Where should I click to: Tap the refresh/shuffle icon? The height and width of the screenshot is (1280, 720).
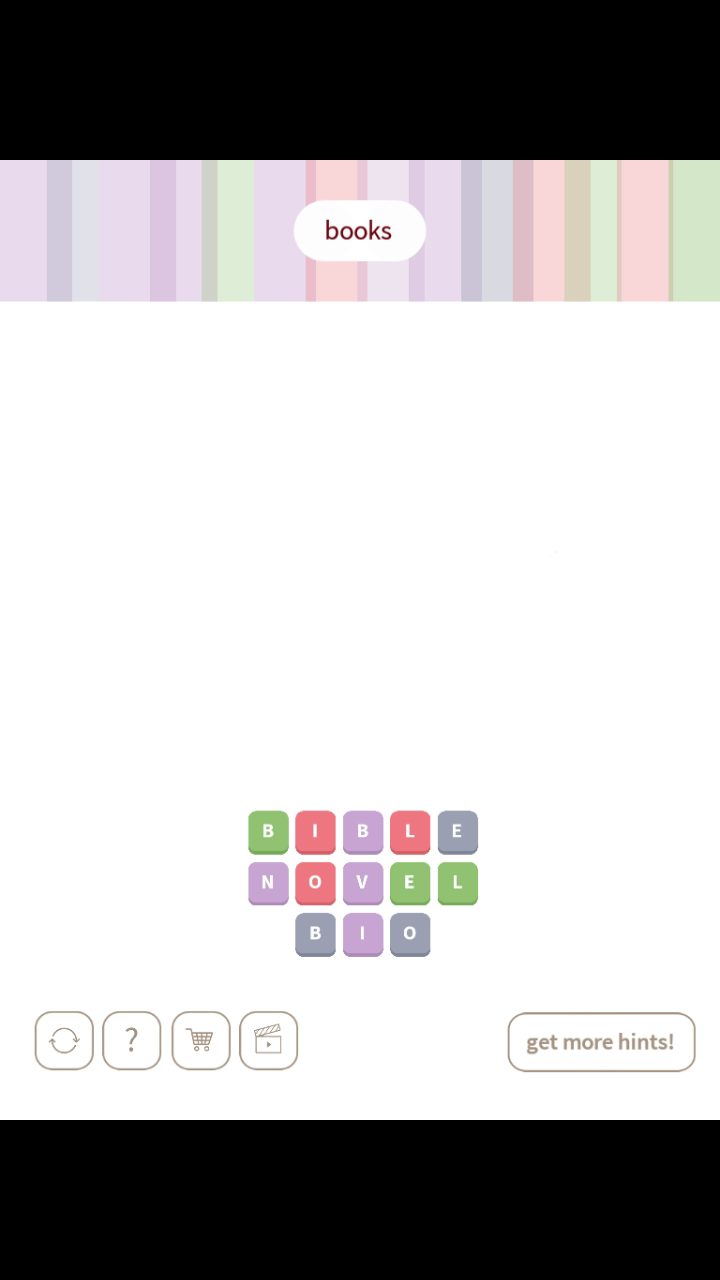(x=64, y=1041)
